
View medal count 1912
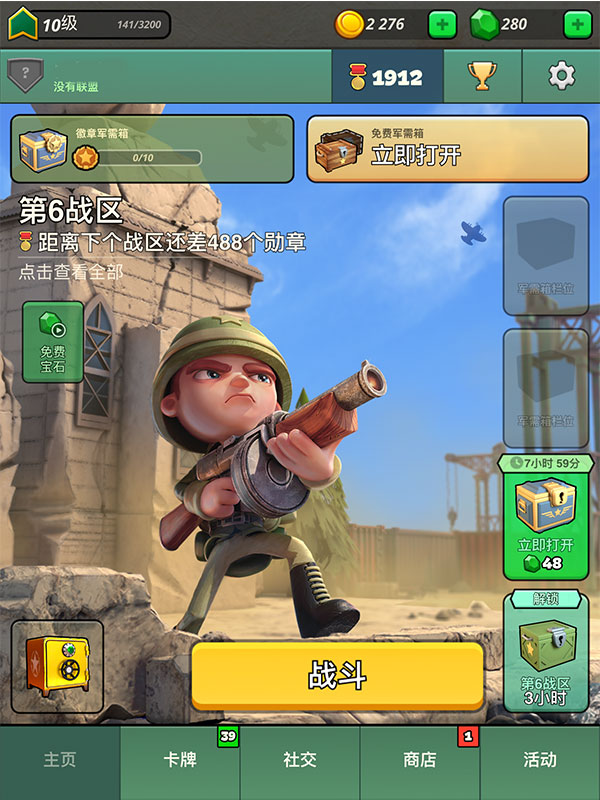(387, 77)
